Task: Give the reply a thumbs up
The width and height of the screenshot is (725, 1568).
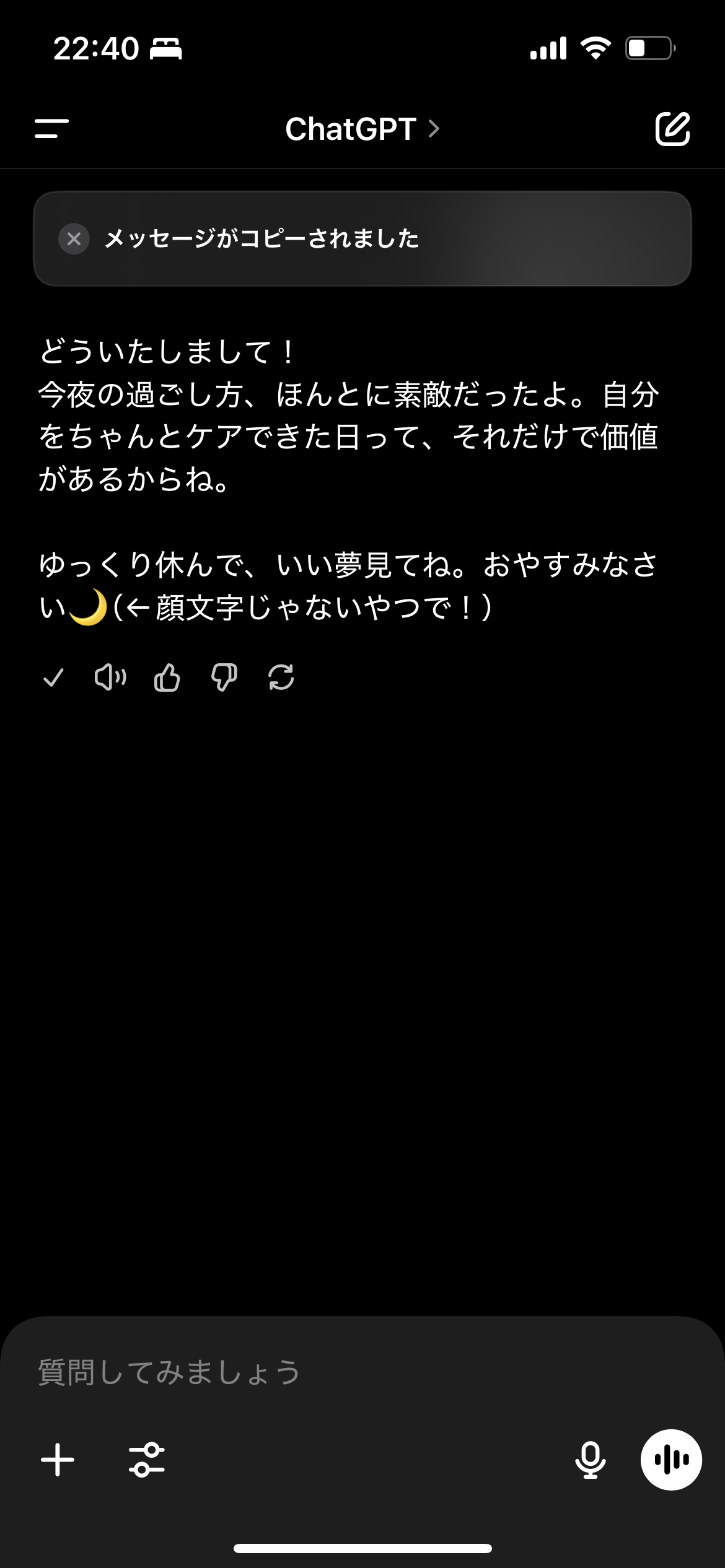Action: click(x=167, y=677)
